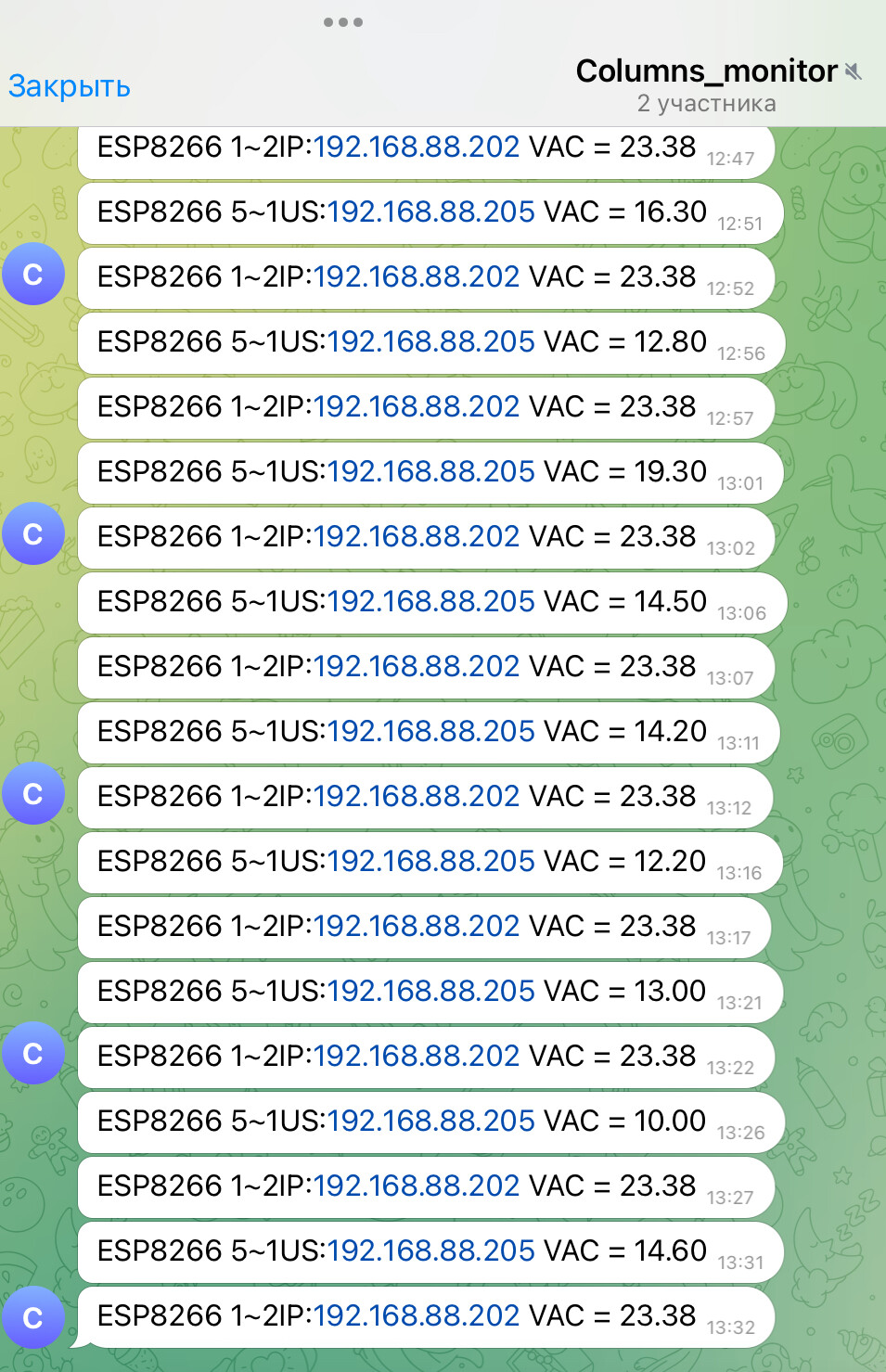Tap the 192.168.88.202 link in the 13:32 message
This screenshot has width=886, height=1372.
tap(417, 1315)
